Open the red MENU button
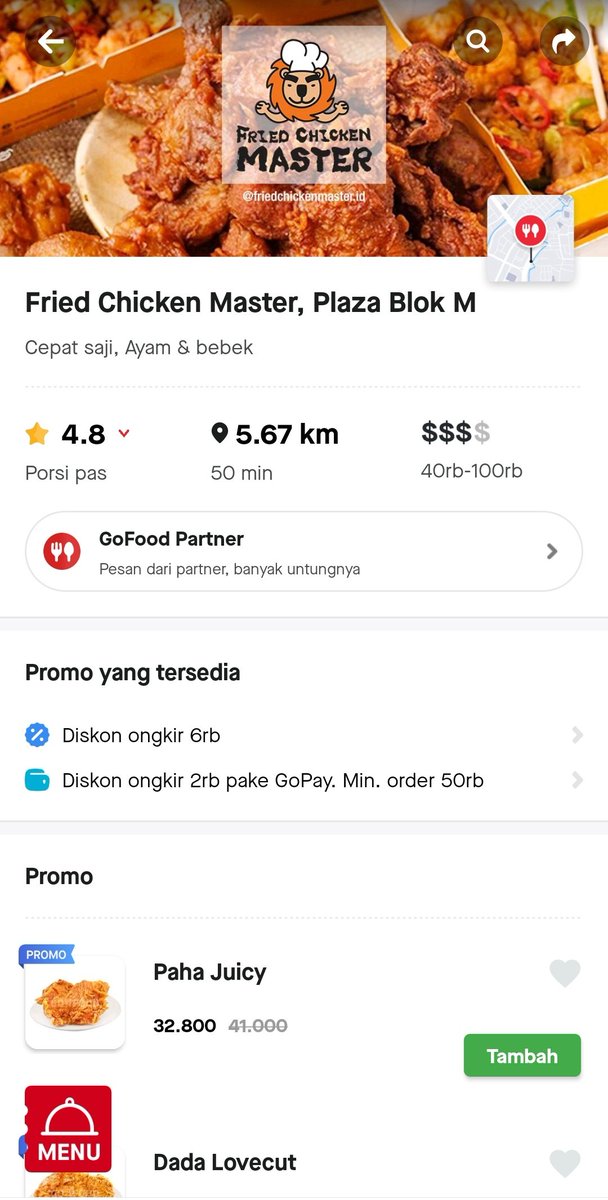 68,1129
